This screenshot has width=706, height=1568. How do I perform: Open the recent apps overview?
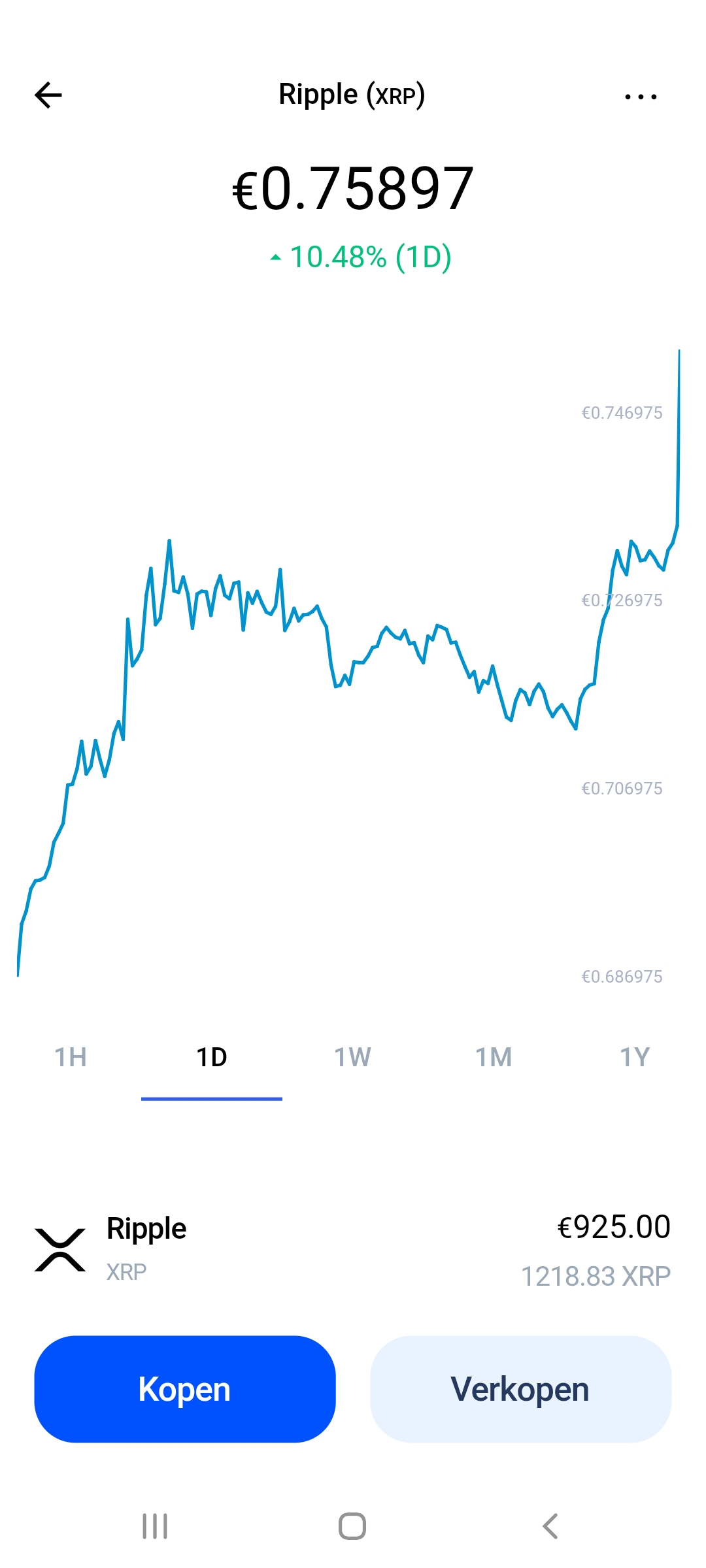click(155, 1526)
